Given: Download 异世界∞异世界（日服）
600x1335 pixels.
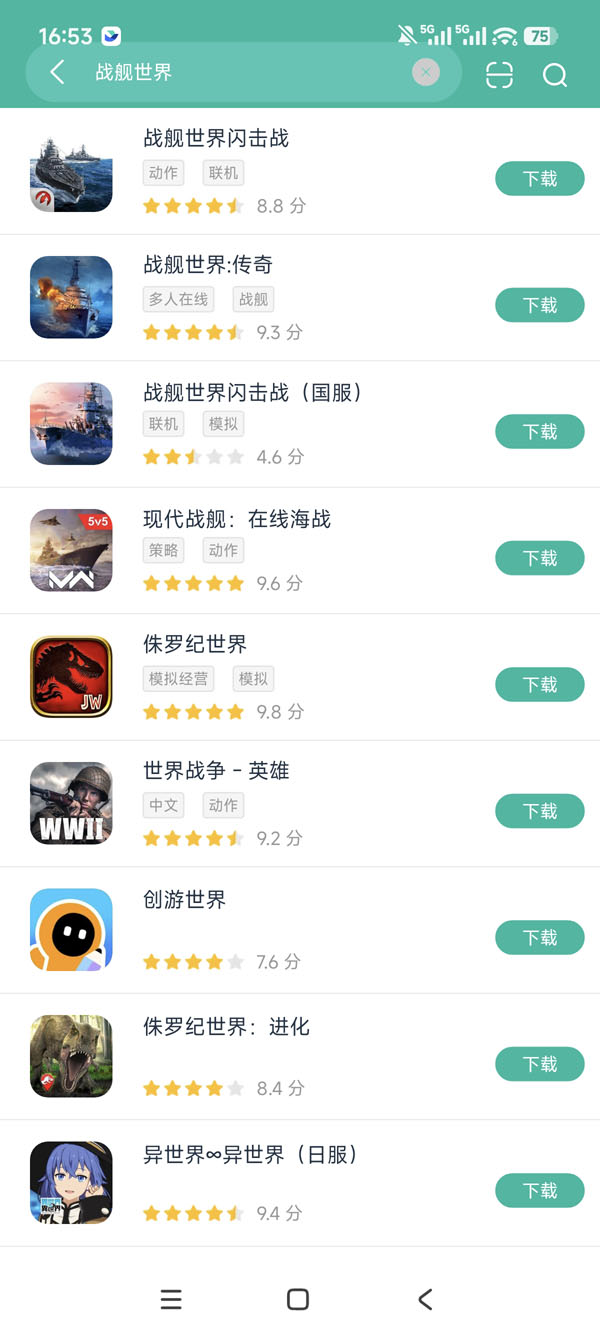Looking at the screenshot, I should 539,1191.
